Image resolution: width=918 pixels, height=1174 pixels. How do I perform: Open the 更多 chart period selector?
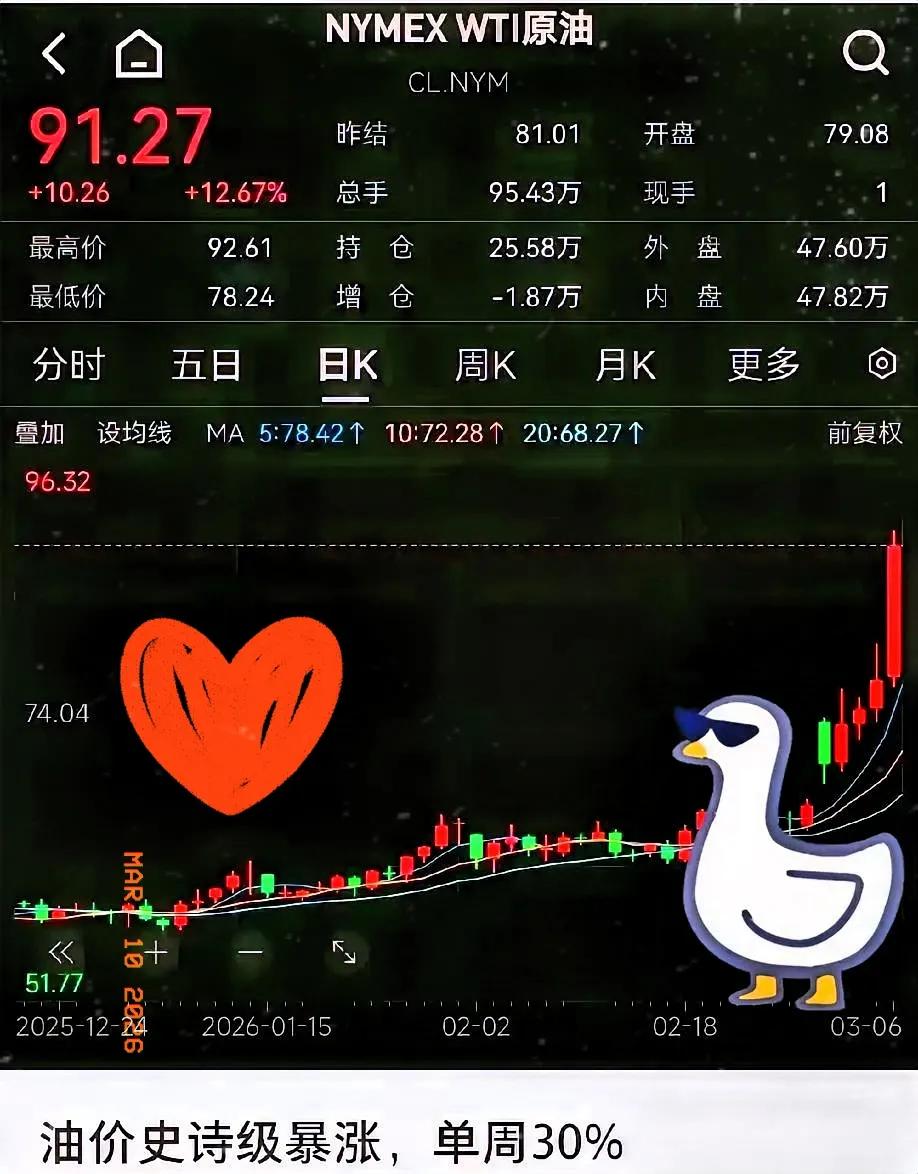tap(762, 366)
